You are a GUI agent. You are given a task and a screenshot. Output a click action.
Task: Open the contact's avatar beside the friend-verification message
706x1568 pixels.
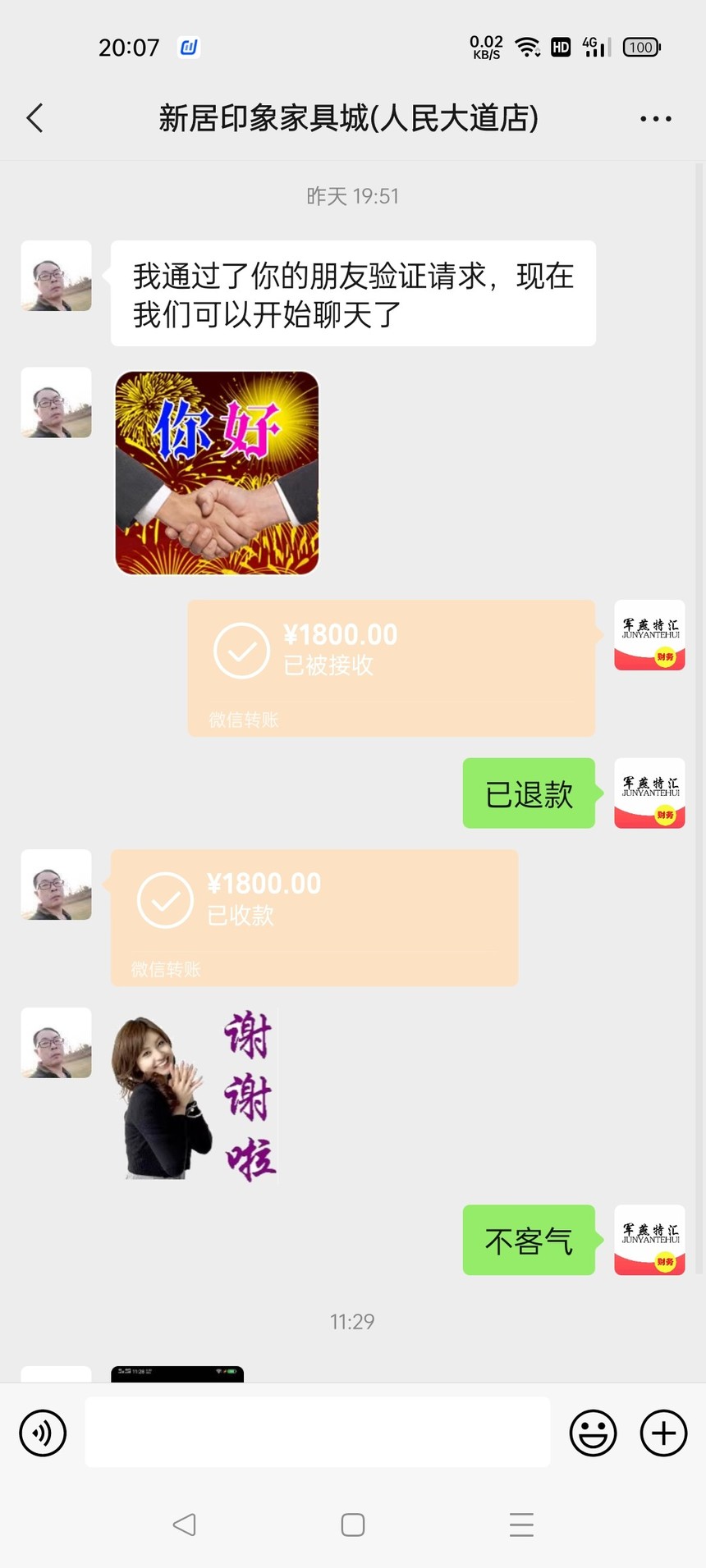point(56,276)
